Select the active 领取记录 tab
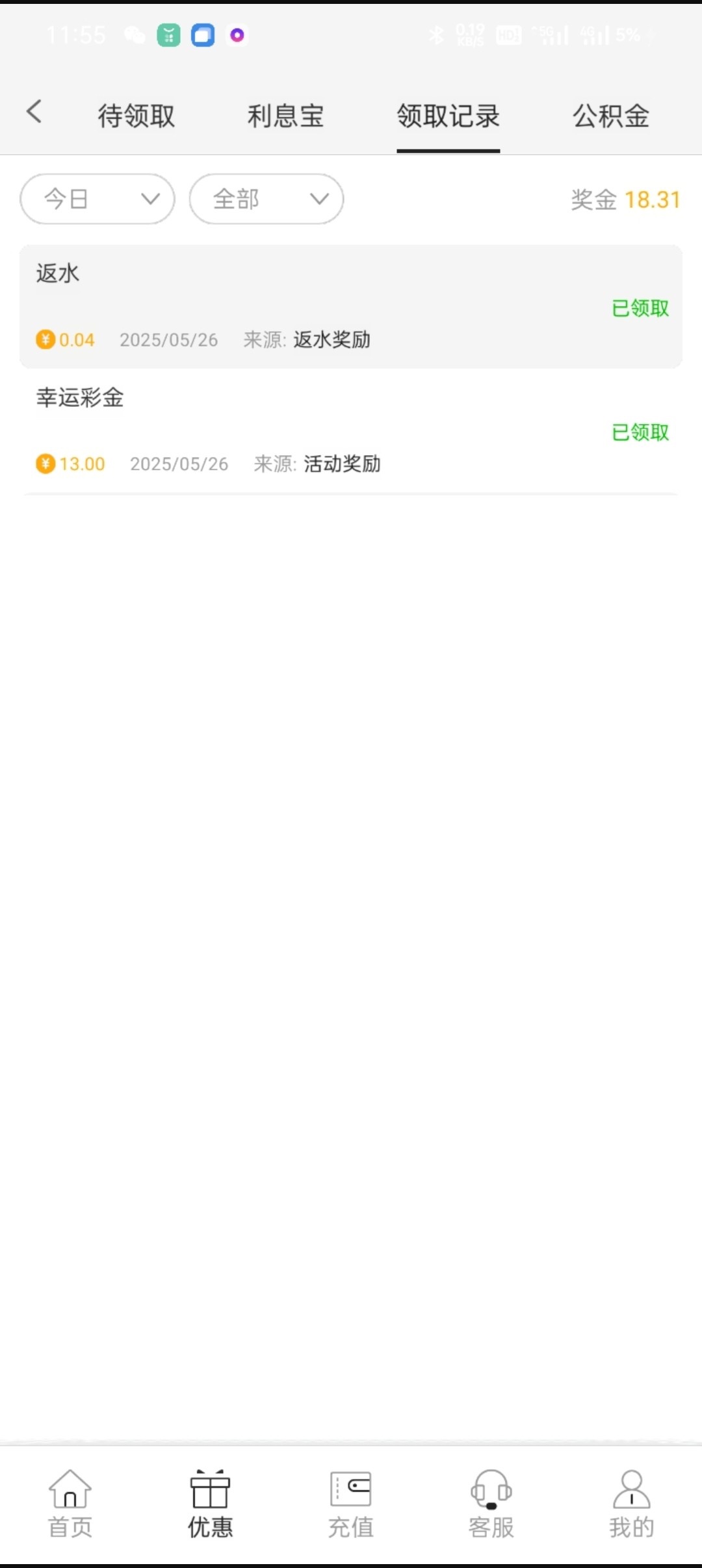 [x=448, y=116]
